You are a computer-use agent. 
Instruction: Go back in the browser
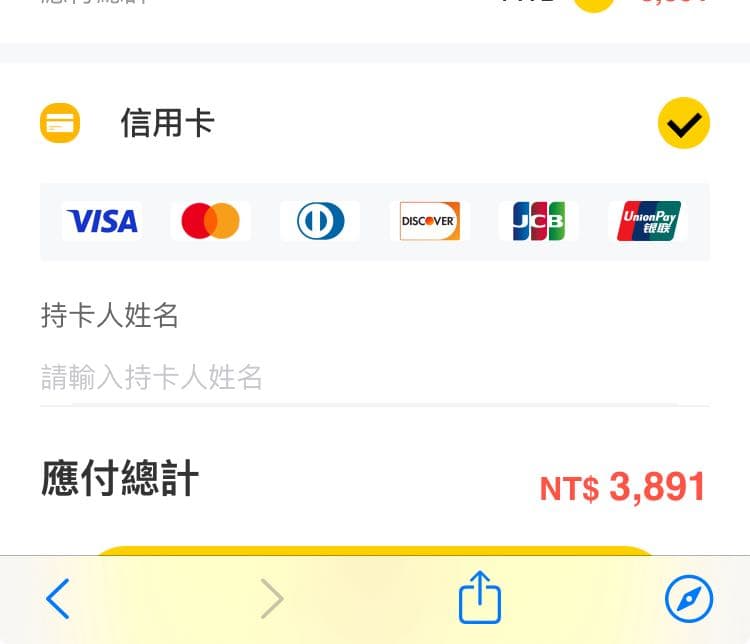[58, 599]
